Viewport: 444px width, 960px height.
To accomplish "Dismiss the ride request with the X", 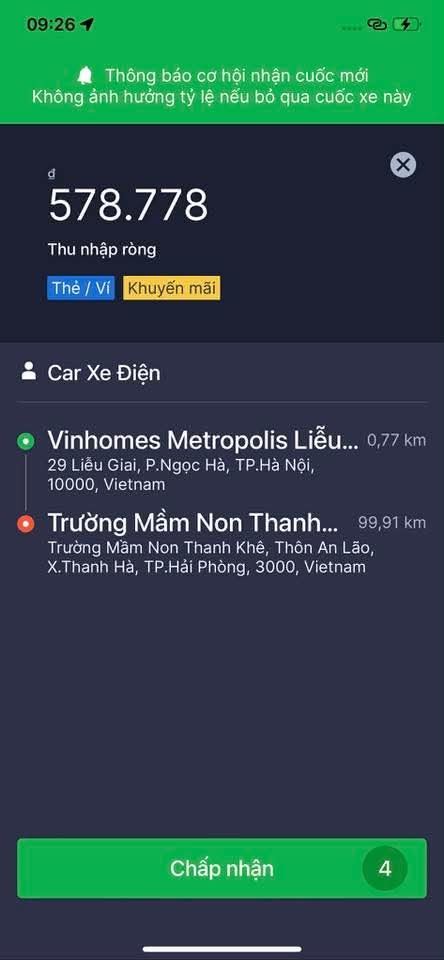I will 403,165.
